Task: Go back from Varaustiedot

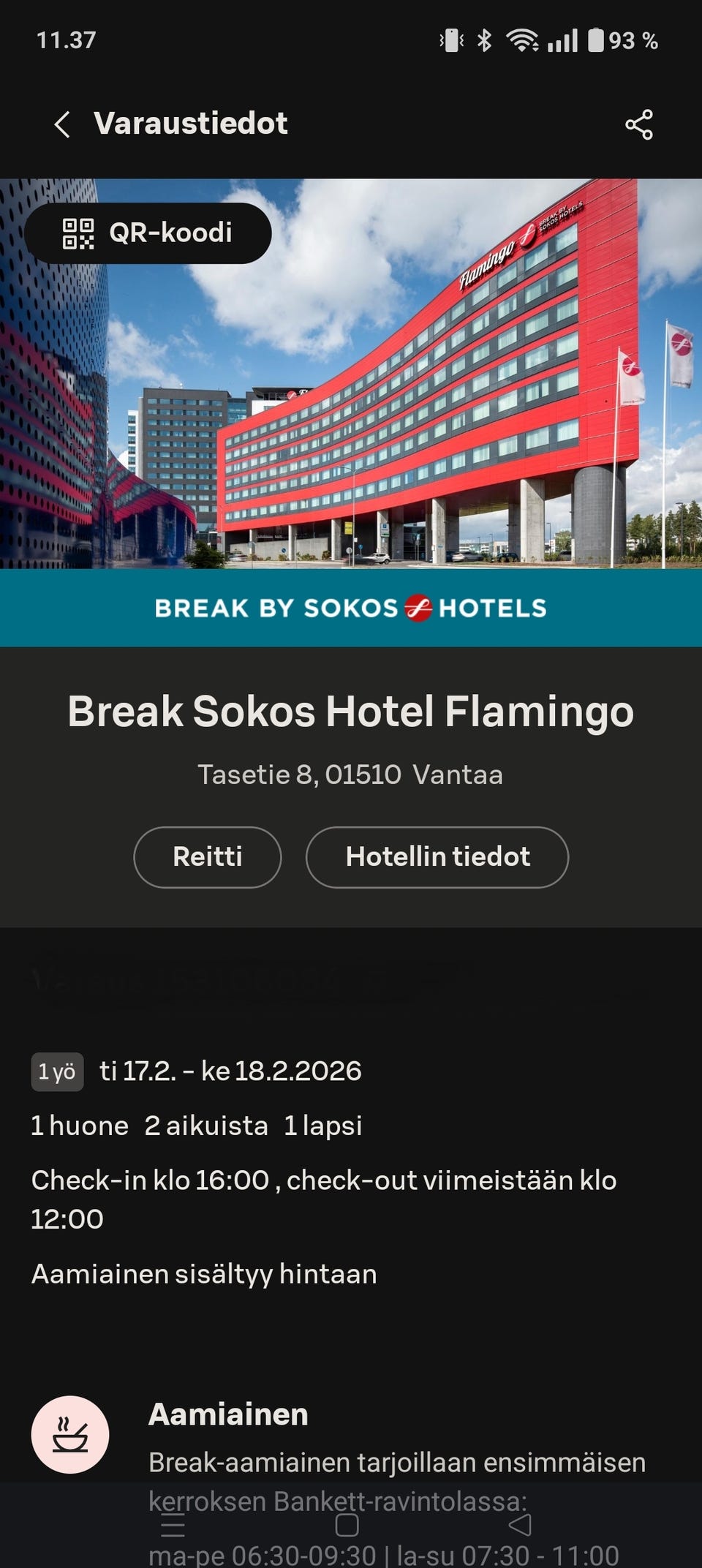Action: 63,124
